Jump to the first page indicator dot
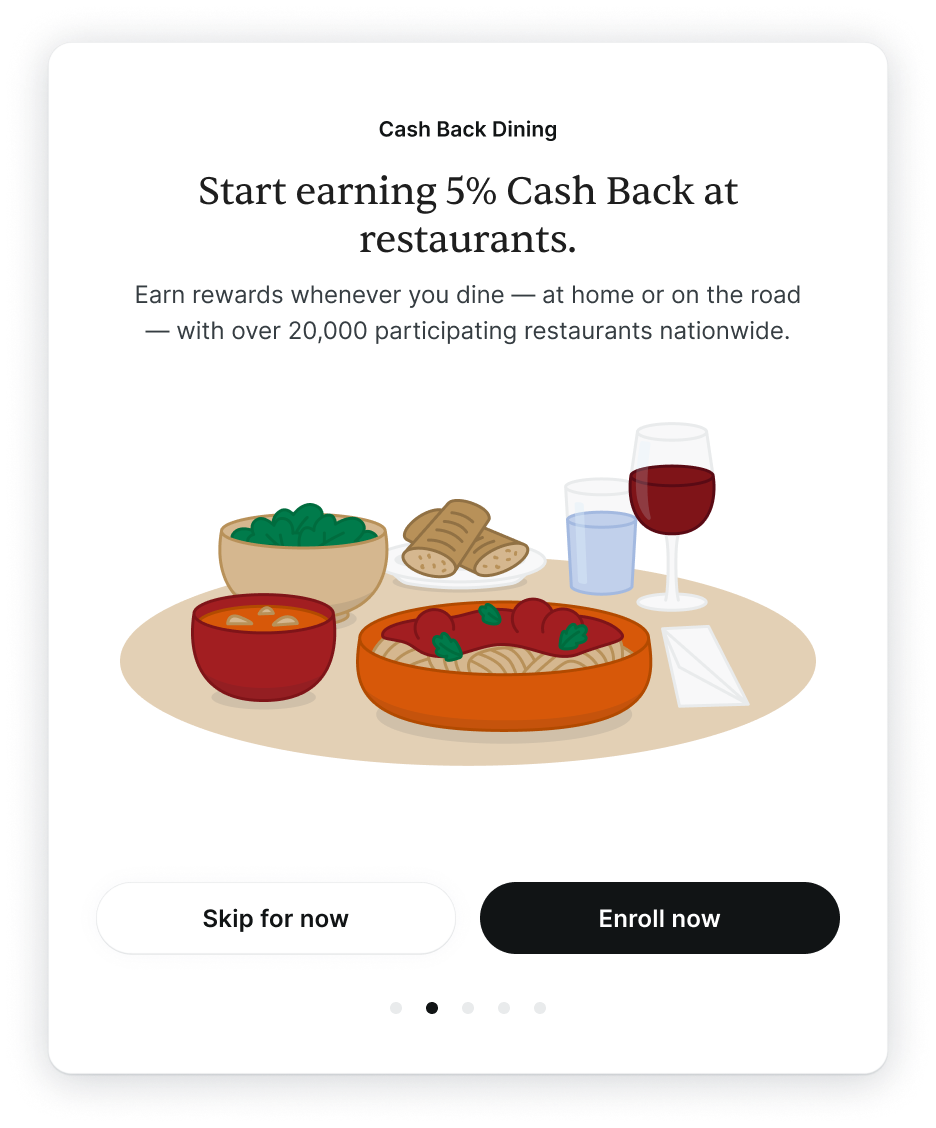The image size is (936, 1128). 396,1008
